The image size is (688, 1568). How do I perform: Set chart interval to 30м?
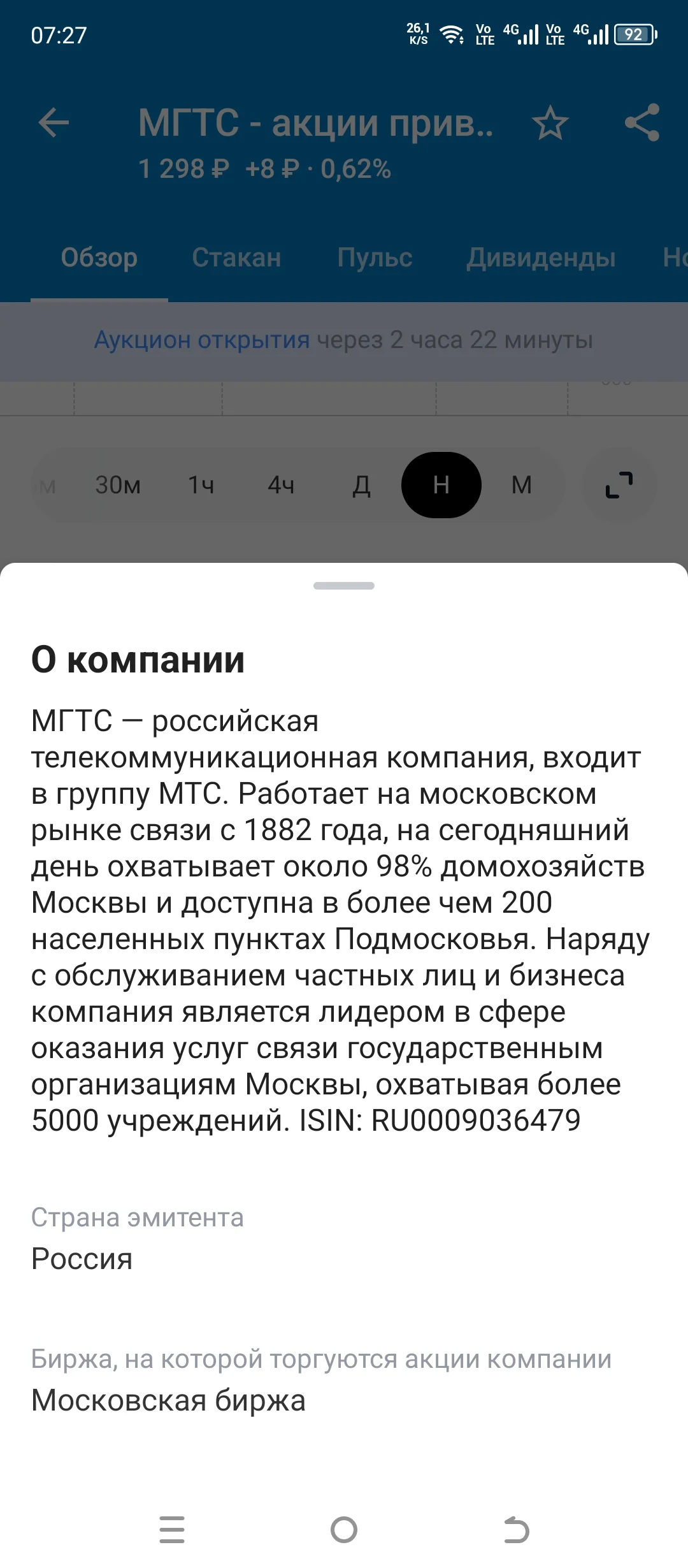[118, 485]
